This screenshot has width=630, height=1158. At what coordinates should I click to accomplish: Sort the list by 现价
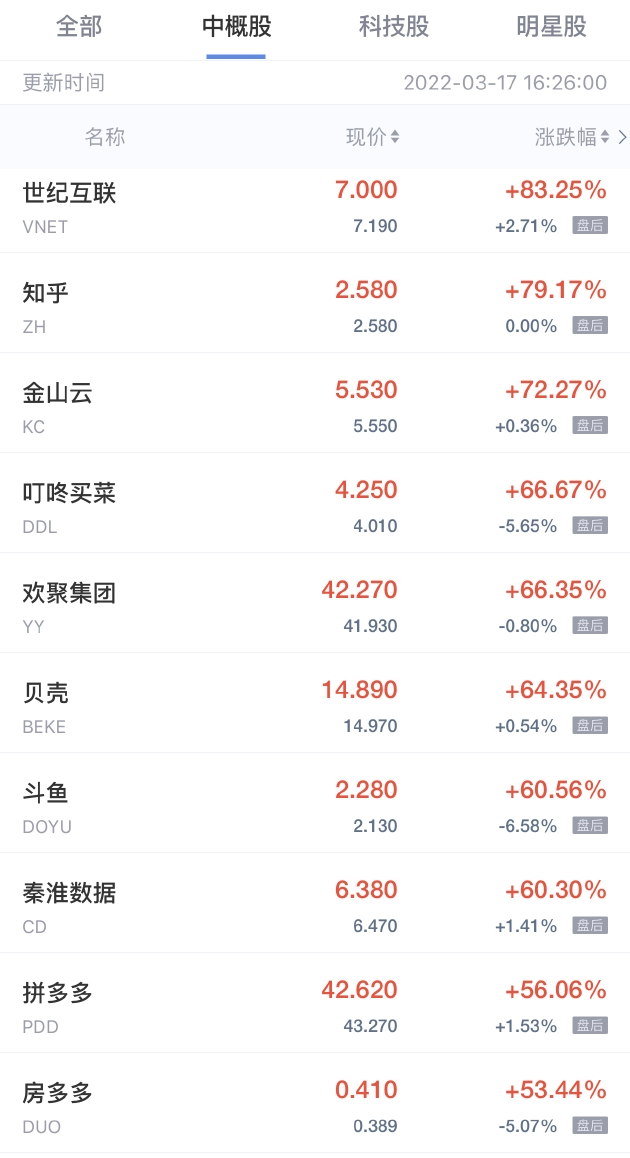pyautogui.click(x=372, y=137)
